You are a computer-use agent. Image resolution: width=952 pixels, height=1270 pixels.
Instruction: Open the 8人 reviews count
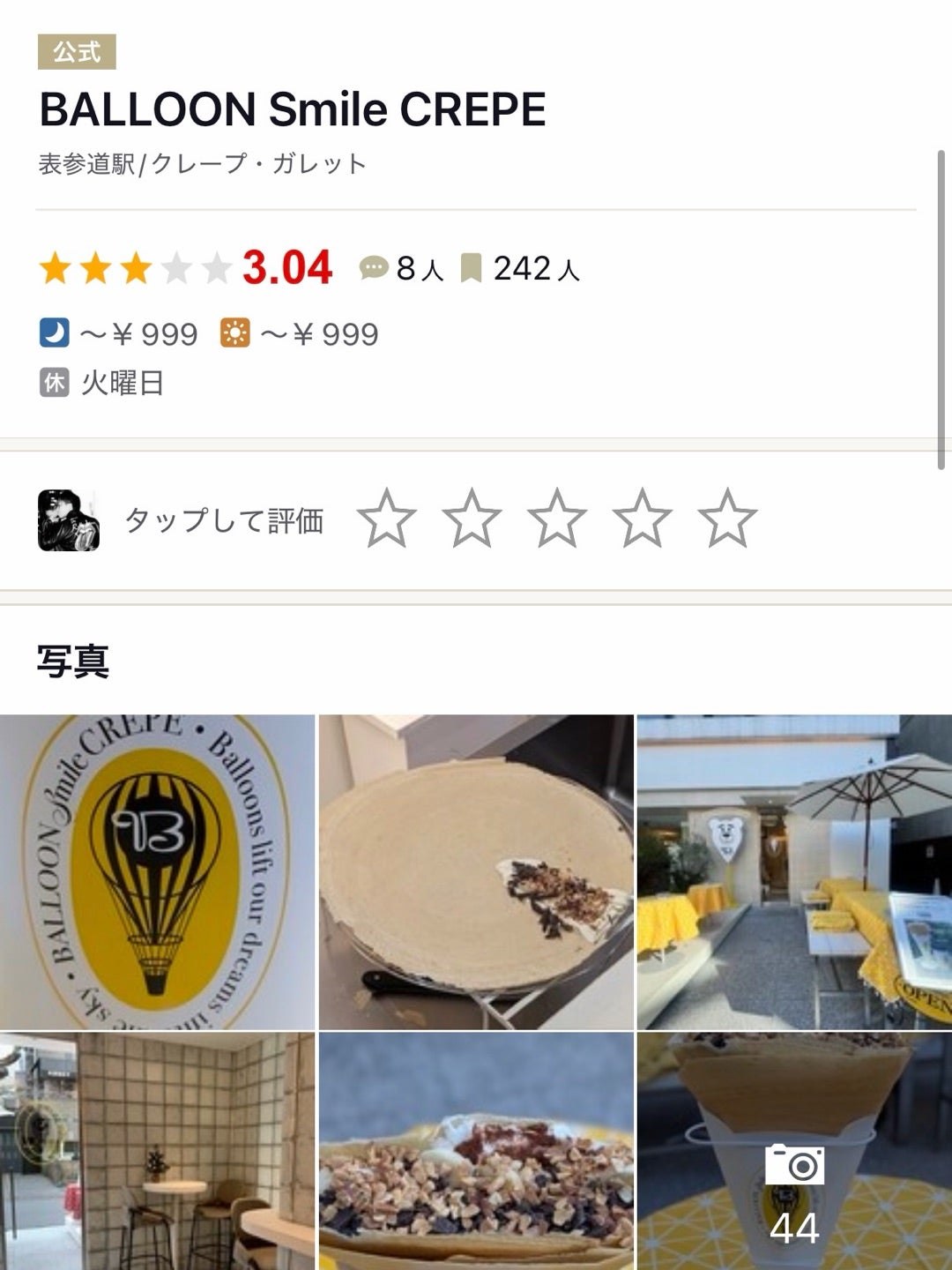[x=401, y=268]
